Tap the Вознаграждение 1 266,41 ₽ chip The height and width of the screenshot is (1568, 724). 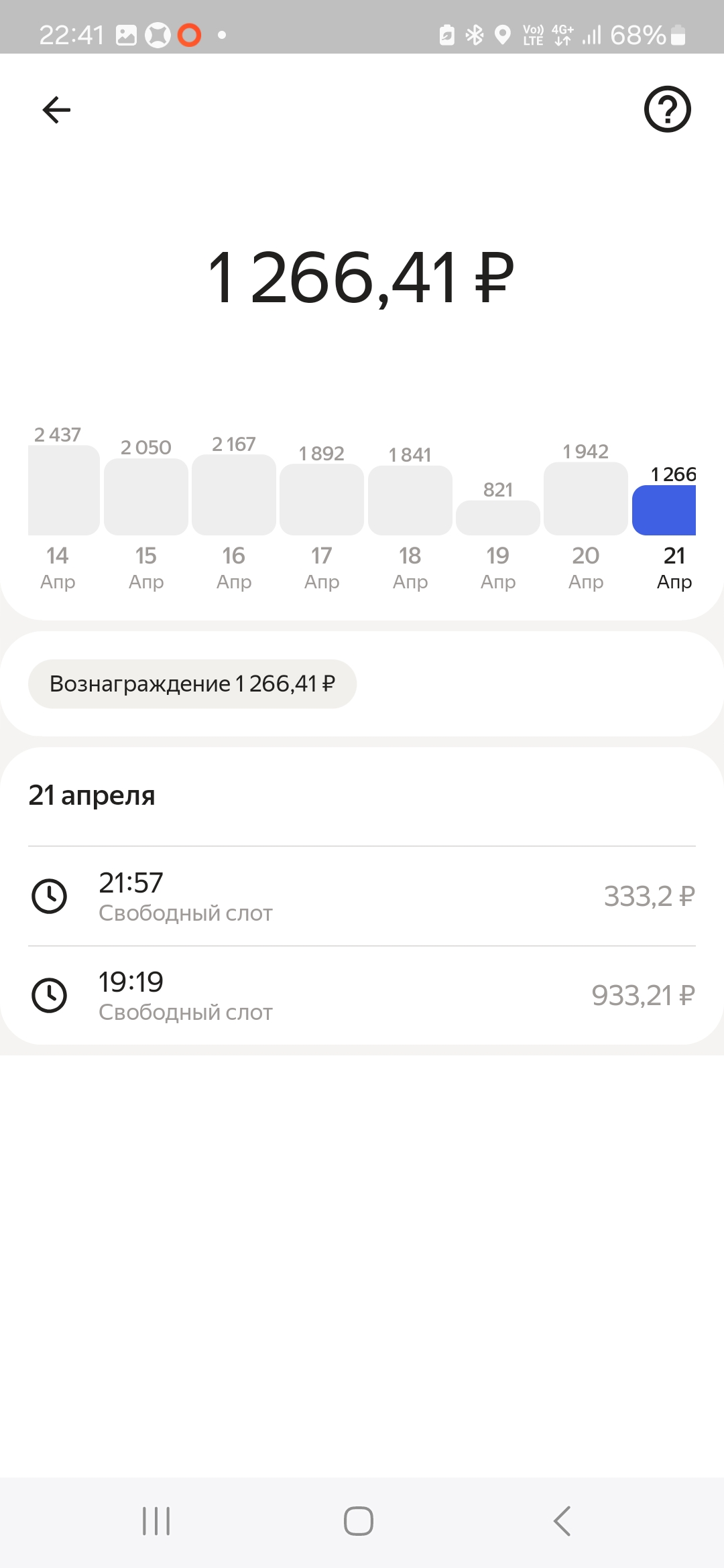(192, 683)
